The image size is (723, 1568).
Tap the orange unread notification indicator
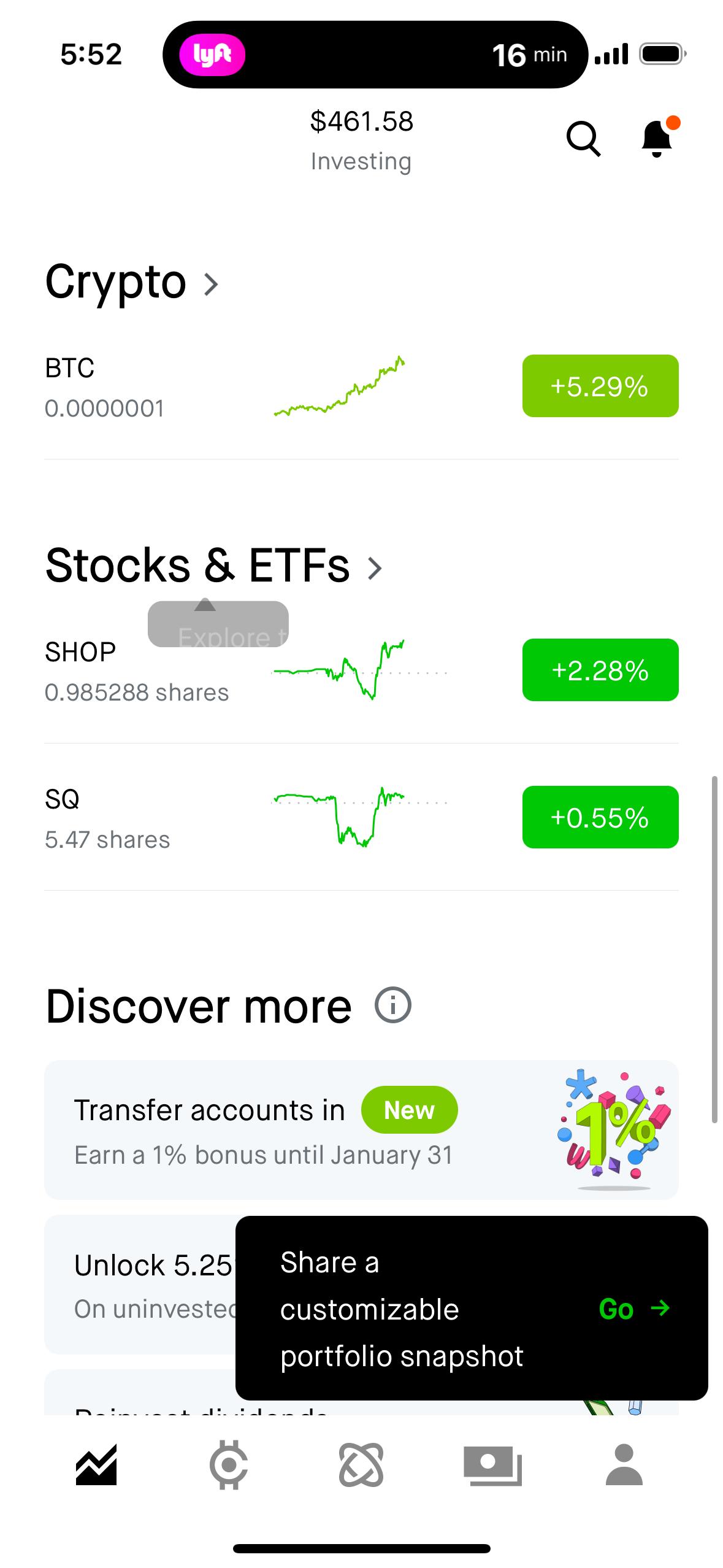click(673, 123)
